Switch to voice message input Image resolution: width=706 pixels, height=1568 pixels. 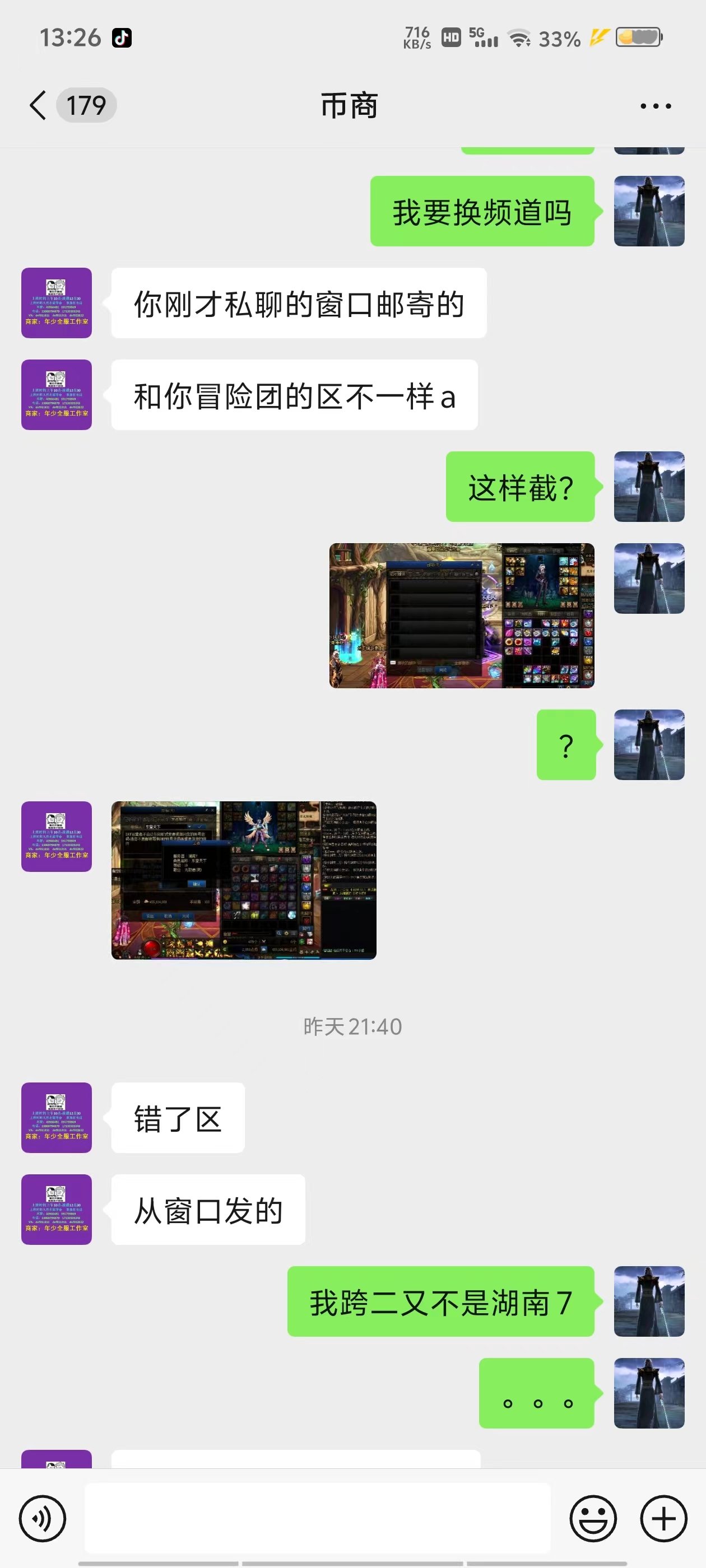[x=42, y=1518]
